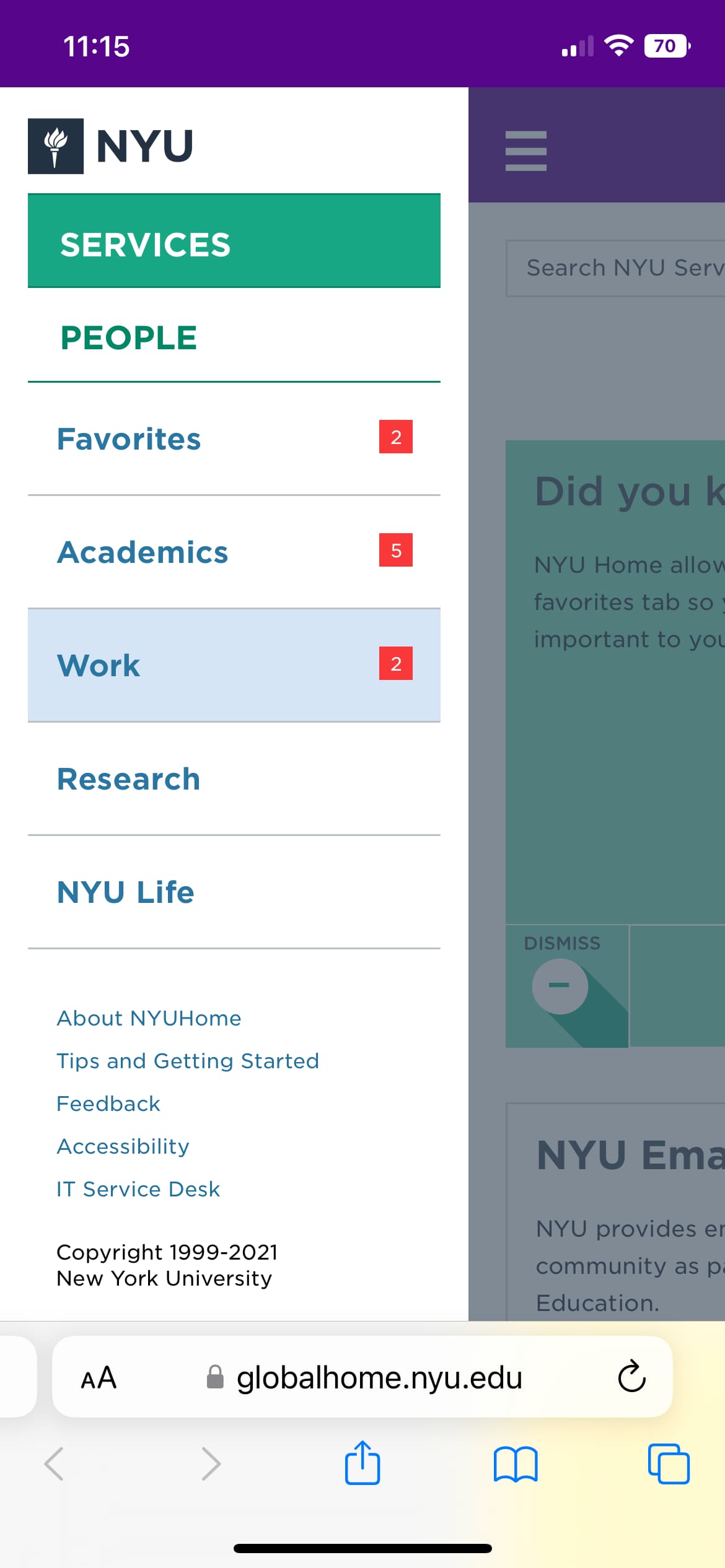The image size is (725, 1568).
Task: Open the IT Service Desk link
Action: pos(138,1190)
